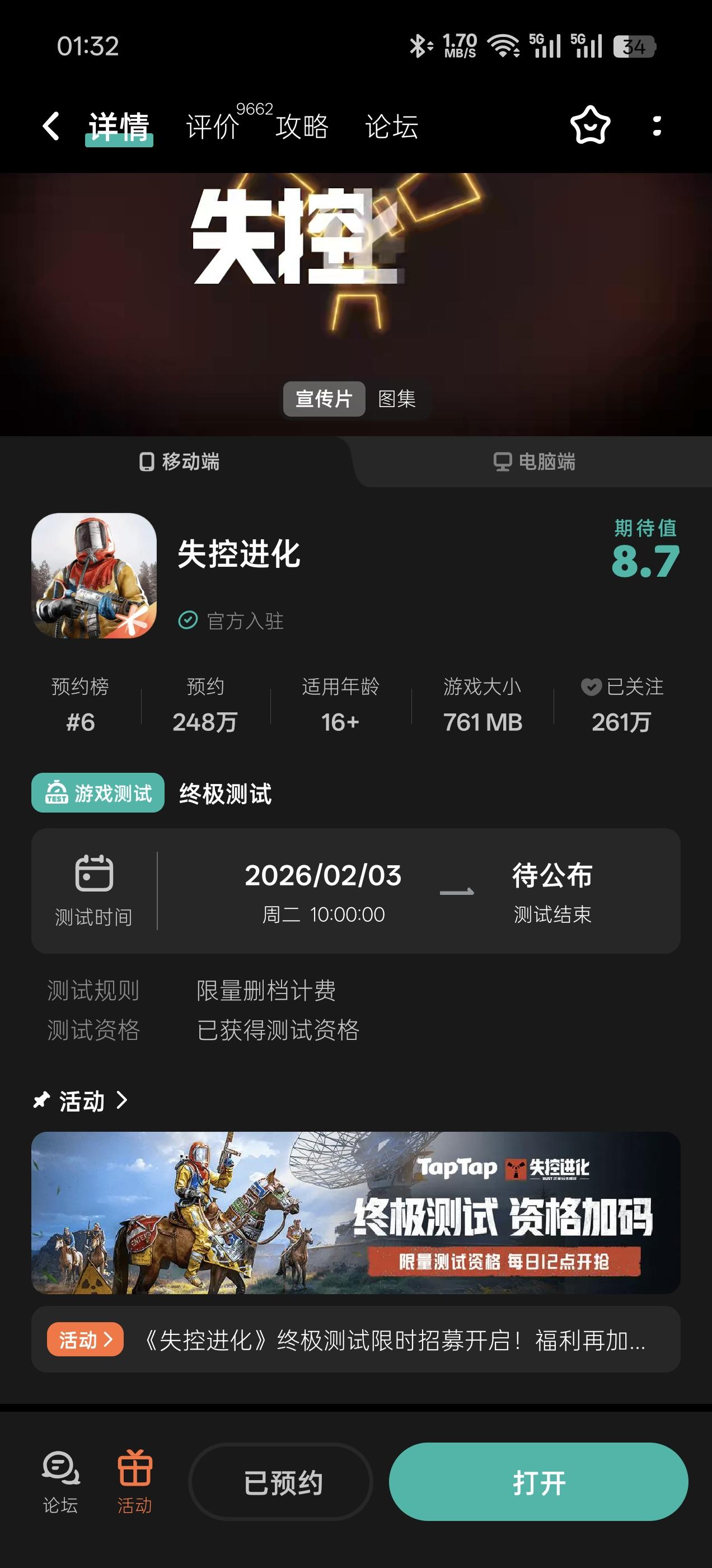
Task: Tap the green 打开 button
Action: [538, 1482]
